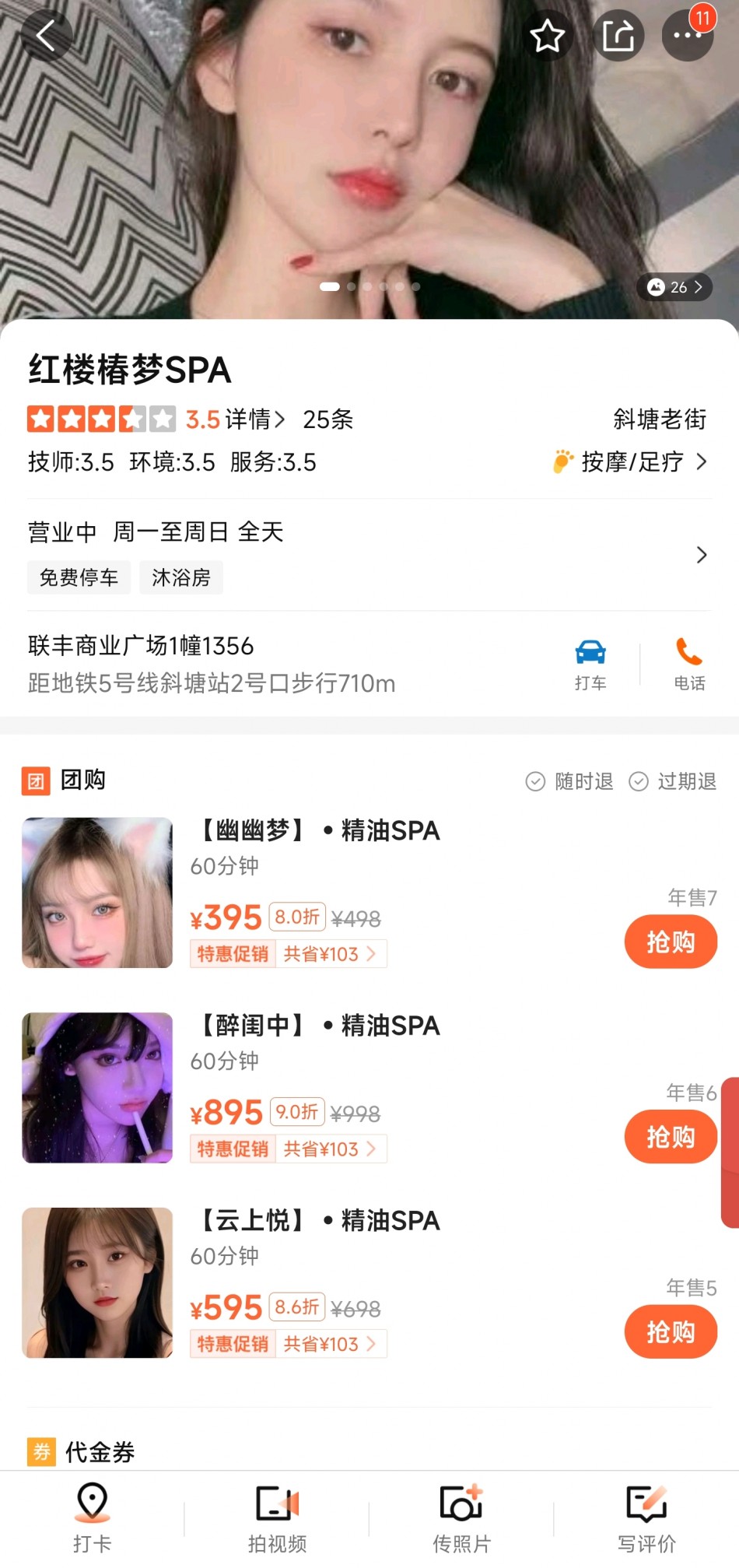The height and width of the screenshot is (1568, 739).
Task: Tap 抢购 for 云上悦 精油SPA
Action: tap(670, 1332)
